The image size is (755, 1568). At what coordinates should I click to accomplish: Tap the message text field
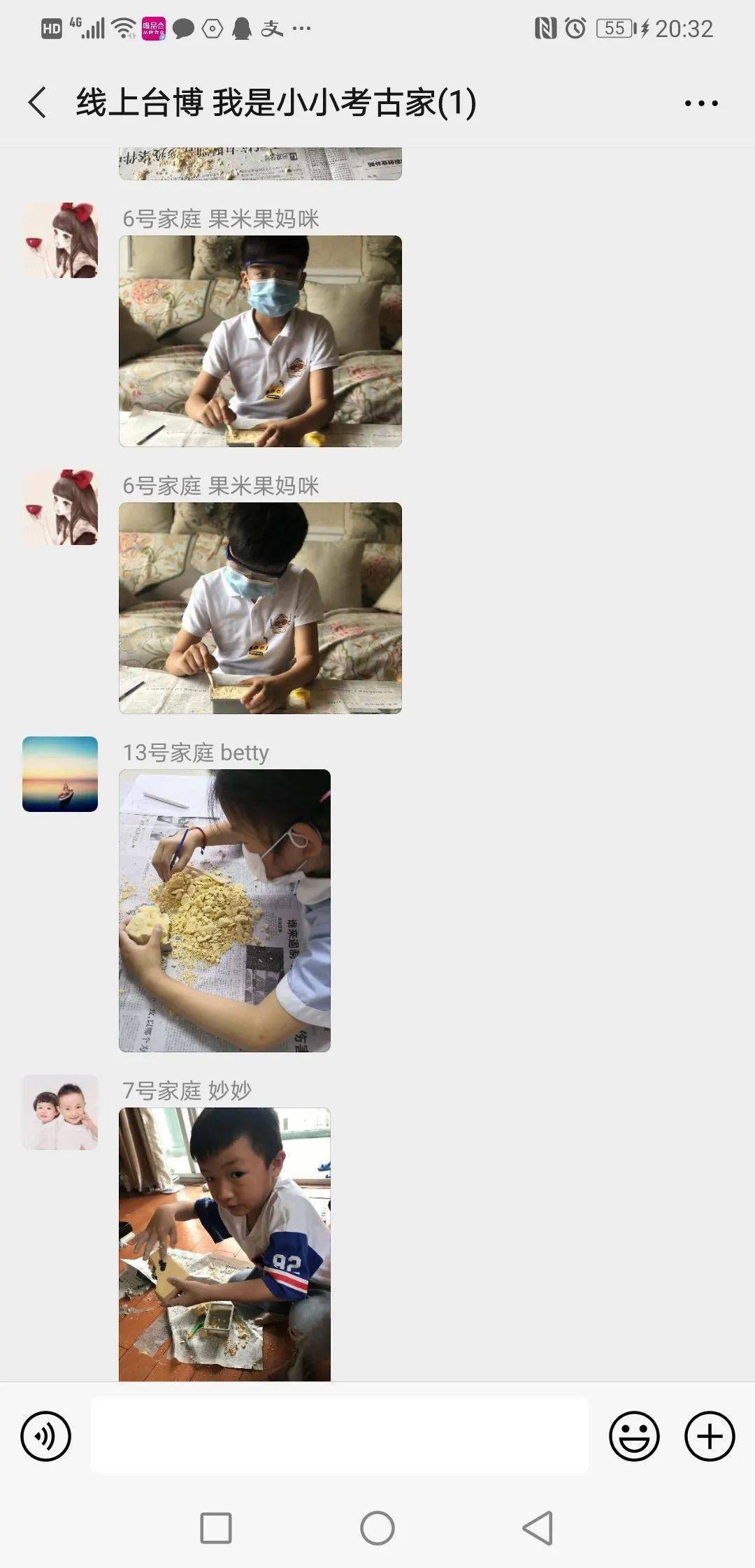(x=339, y=1436)
